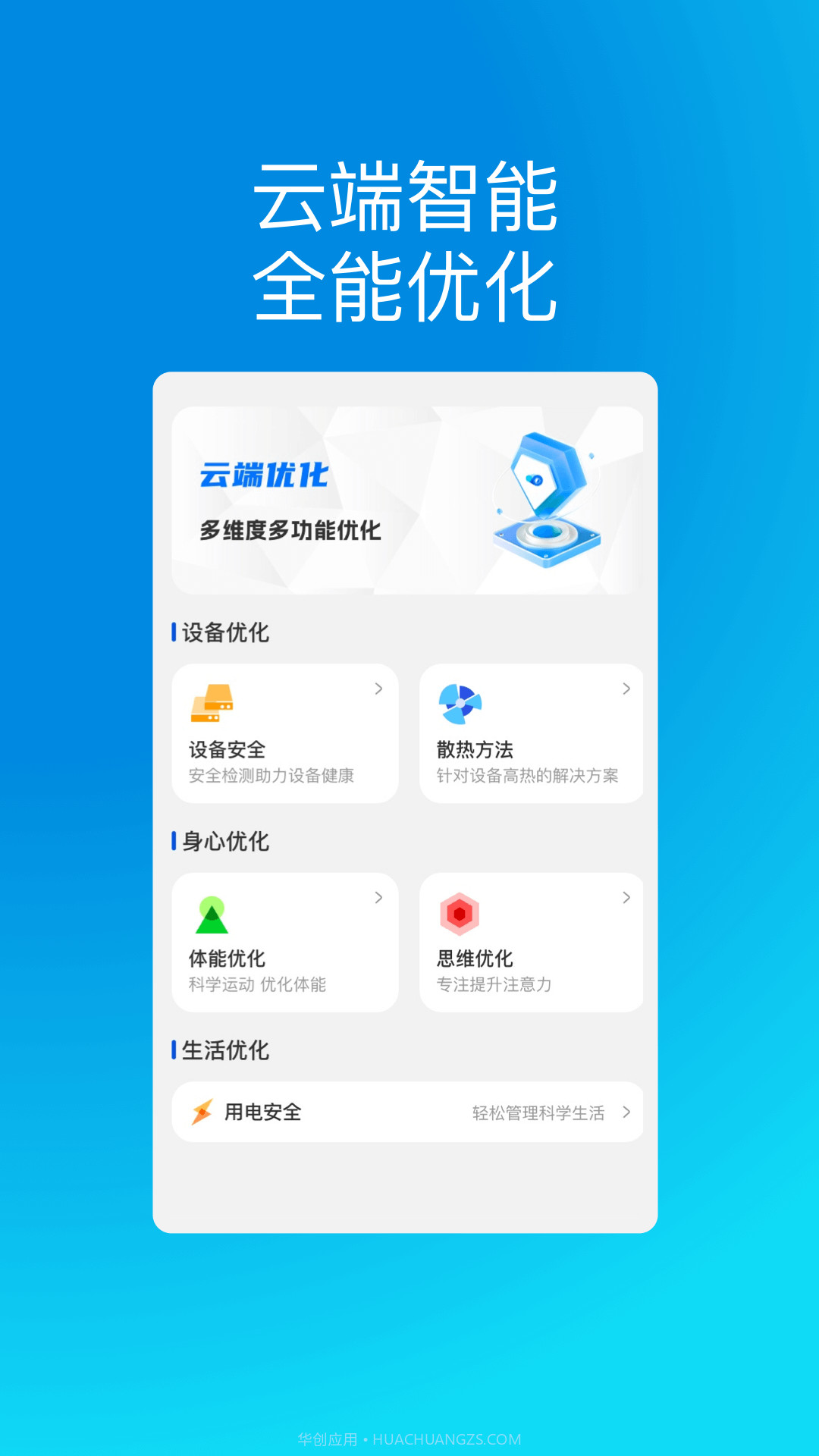The height and width of the screenshot is (1456, 819).
Task: Click the lightning bolt 用电安全 icon
Action: (x=201, y=1112)
